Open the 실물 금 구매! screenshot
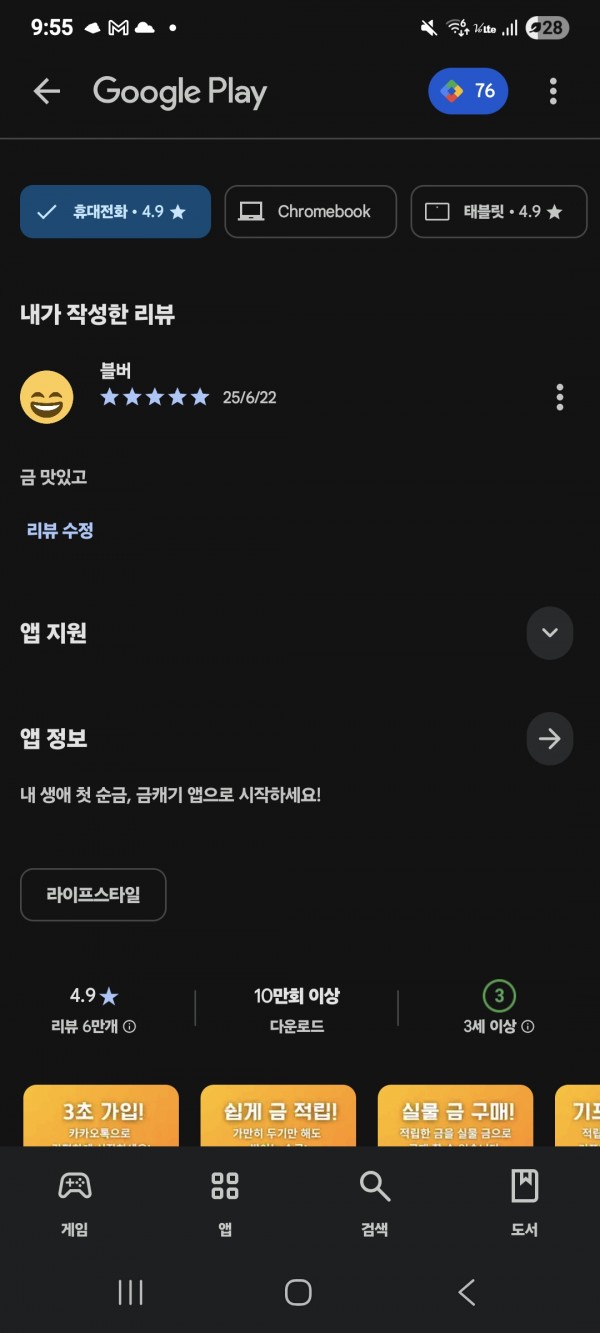This screenshot has width=600, height=1333. click(x=455, y=1116)
